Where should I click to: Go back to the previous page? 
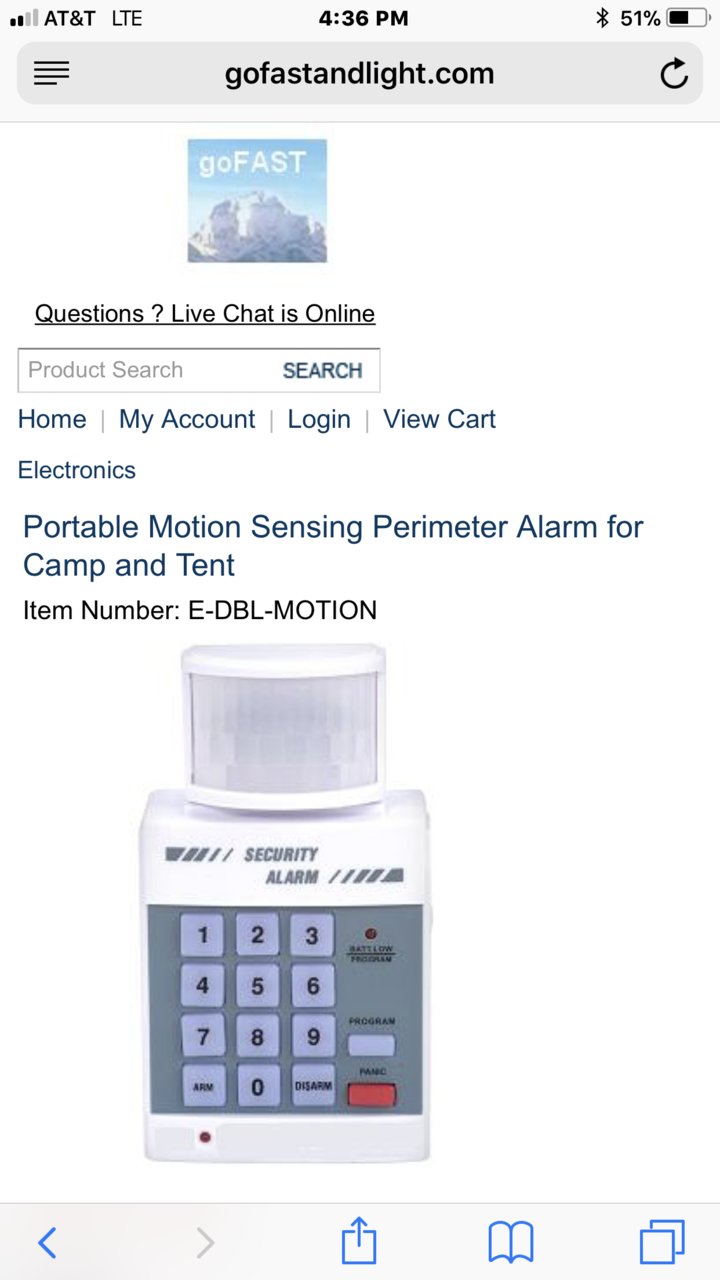(47, 1243)
